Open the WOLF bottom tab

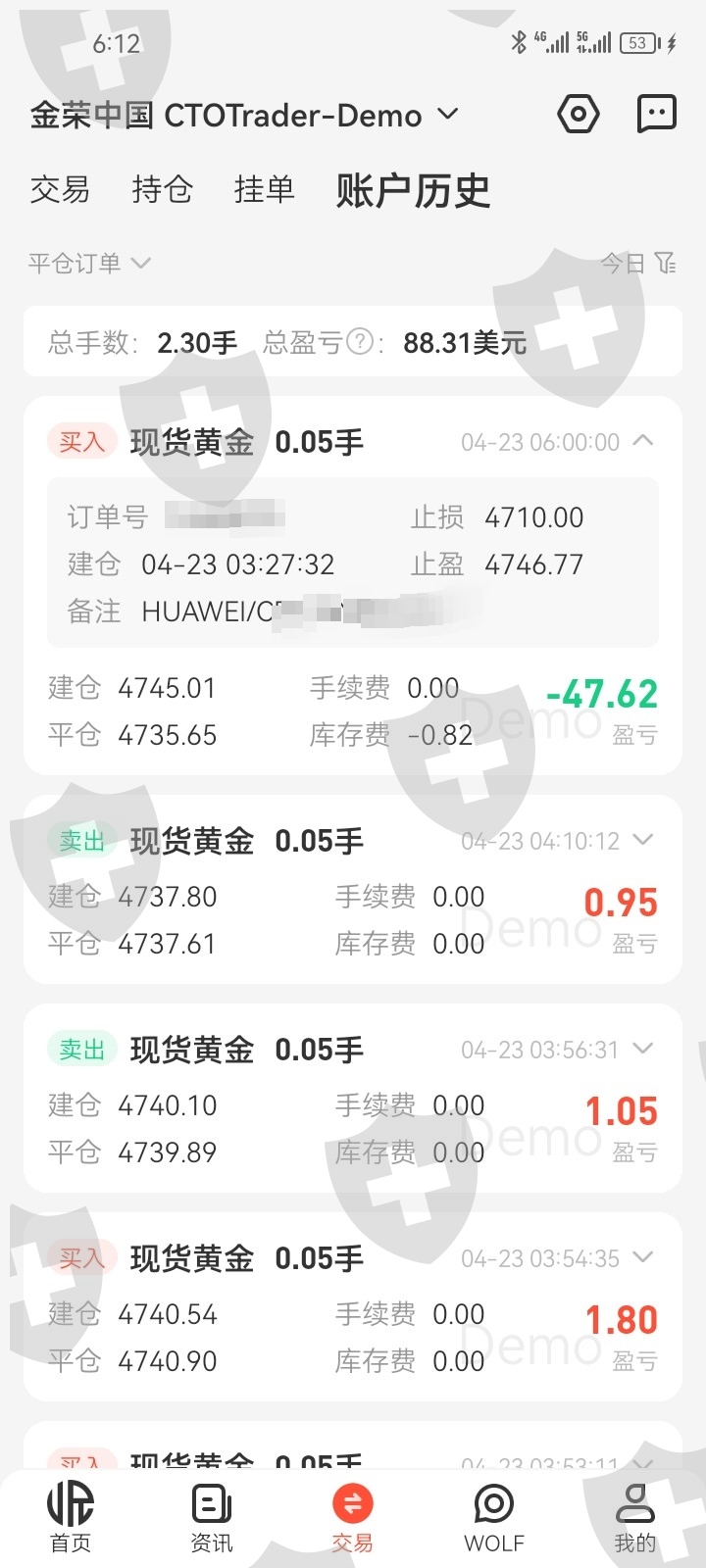tap(494, 1517)
